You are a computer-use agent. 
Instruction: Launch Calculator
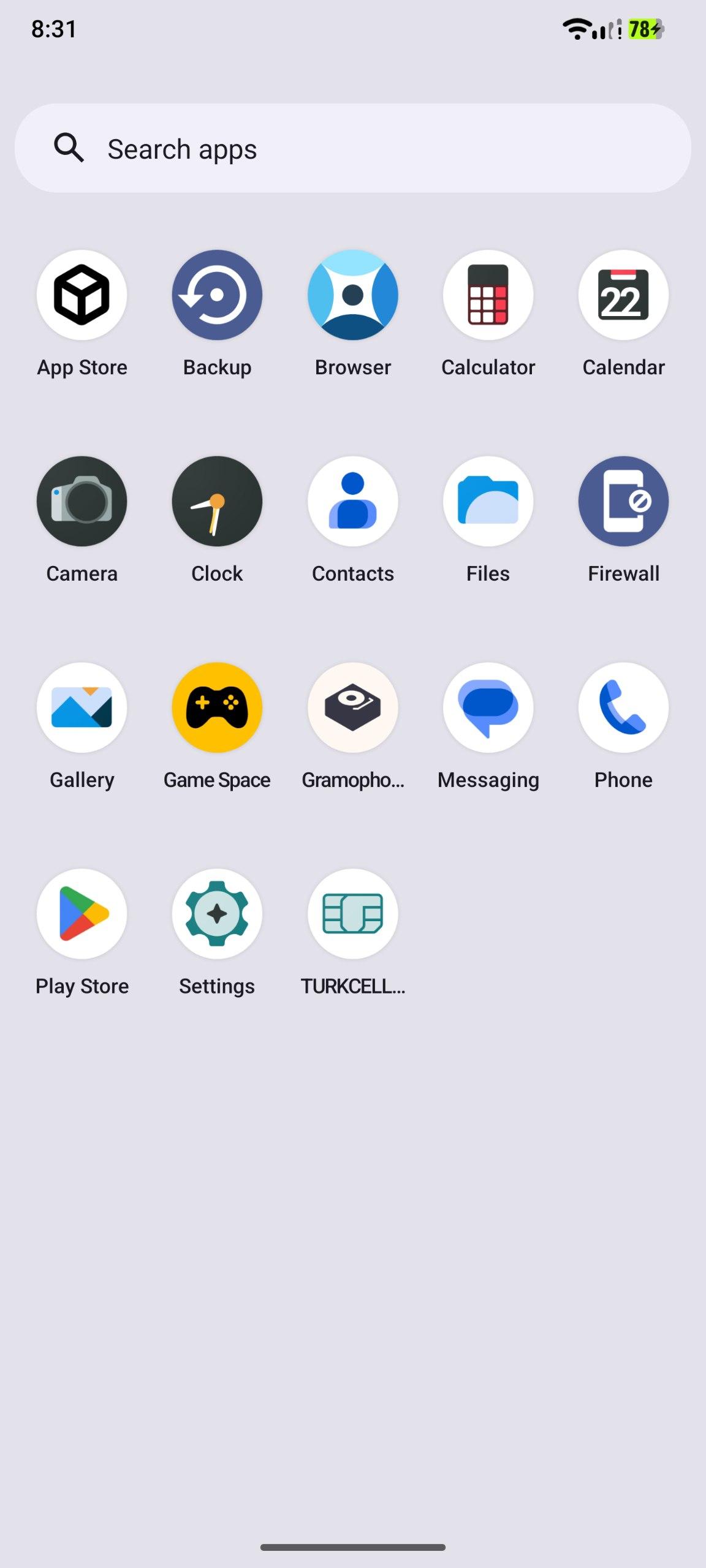tap(488, 295)
